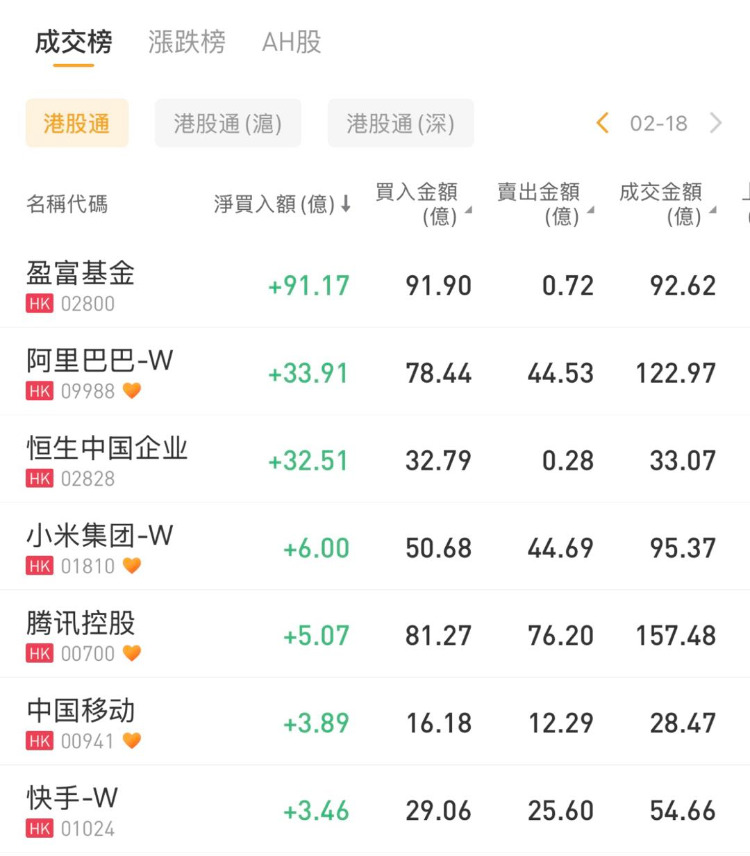Filter by 港股通(深)
Image resolution: width=750 pixels, height=856 pixels.
coord(400,123)
